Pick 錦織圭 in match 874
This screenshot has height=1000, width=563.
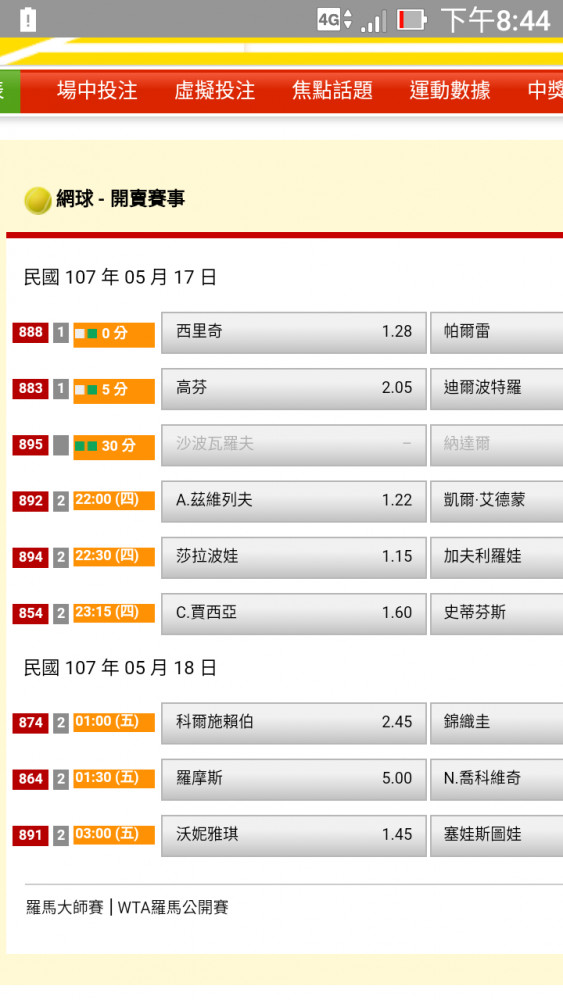(x=497, y=723)
